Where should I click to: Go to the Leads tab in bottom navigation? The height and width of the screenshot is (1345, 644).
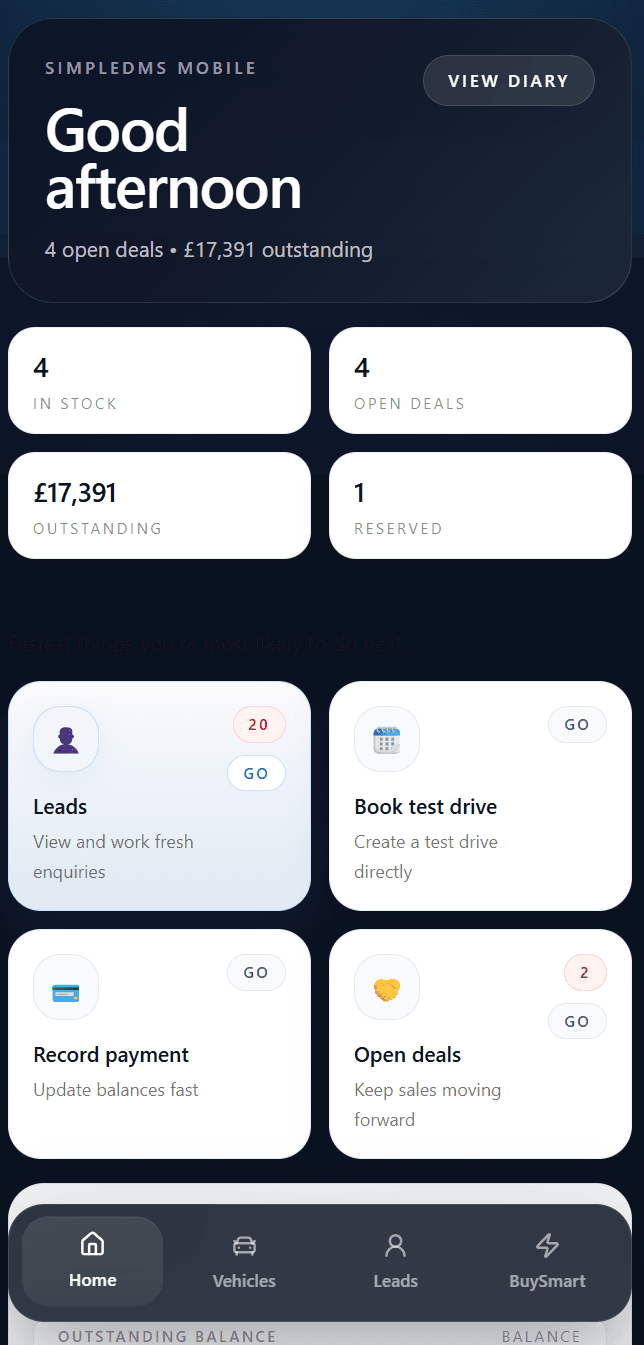click(x=395, y=1261)
